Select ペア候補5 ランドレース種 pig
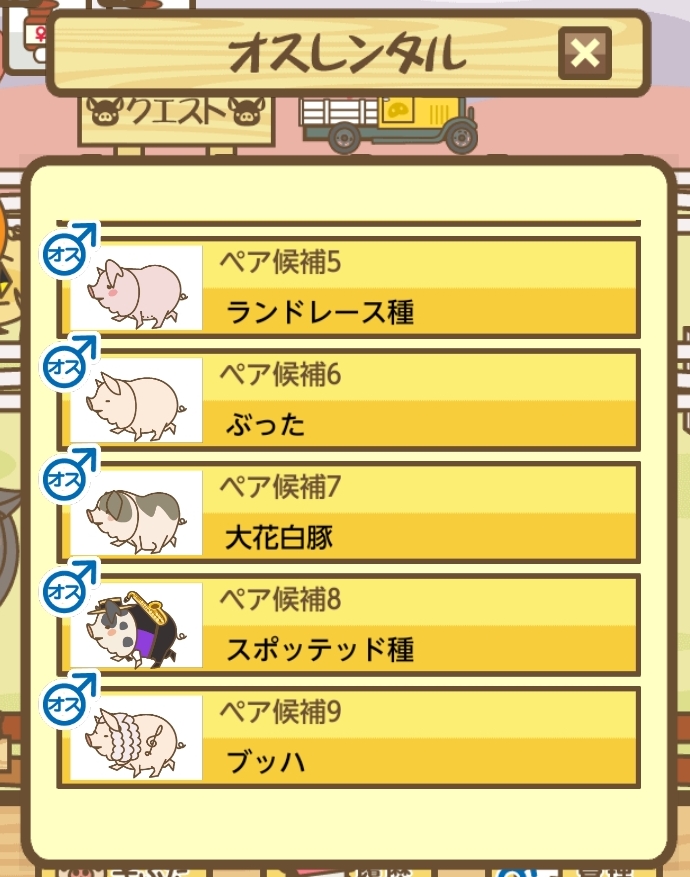Image resolution: width=690 pixels, height=877 pixels. [x=348, y=287]
